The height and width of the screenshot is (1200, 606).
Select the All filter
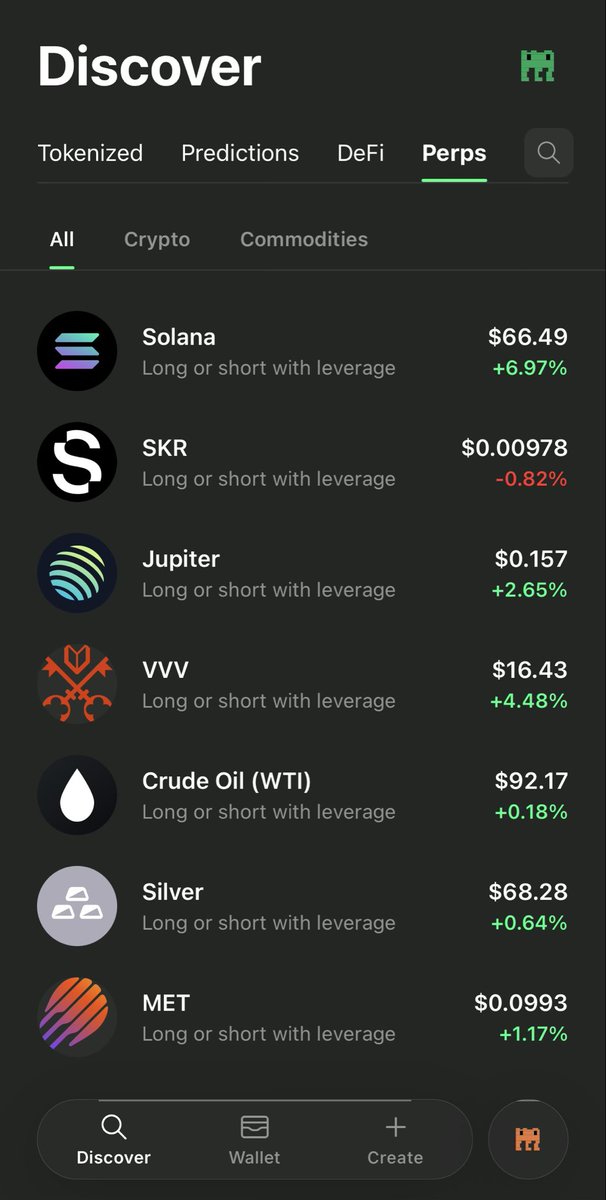pyautogui.click(x=62, y=239)
